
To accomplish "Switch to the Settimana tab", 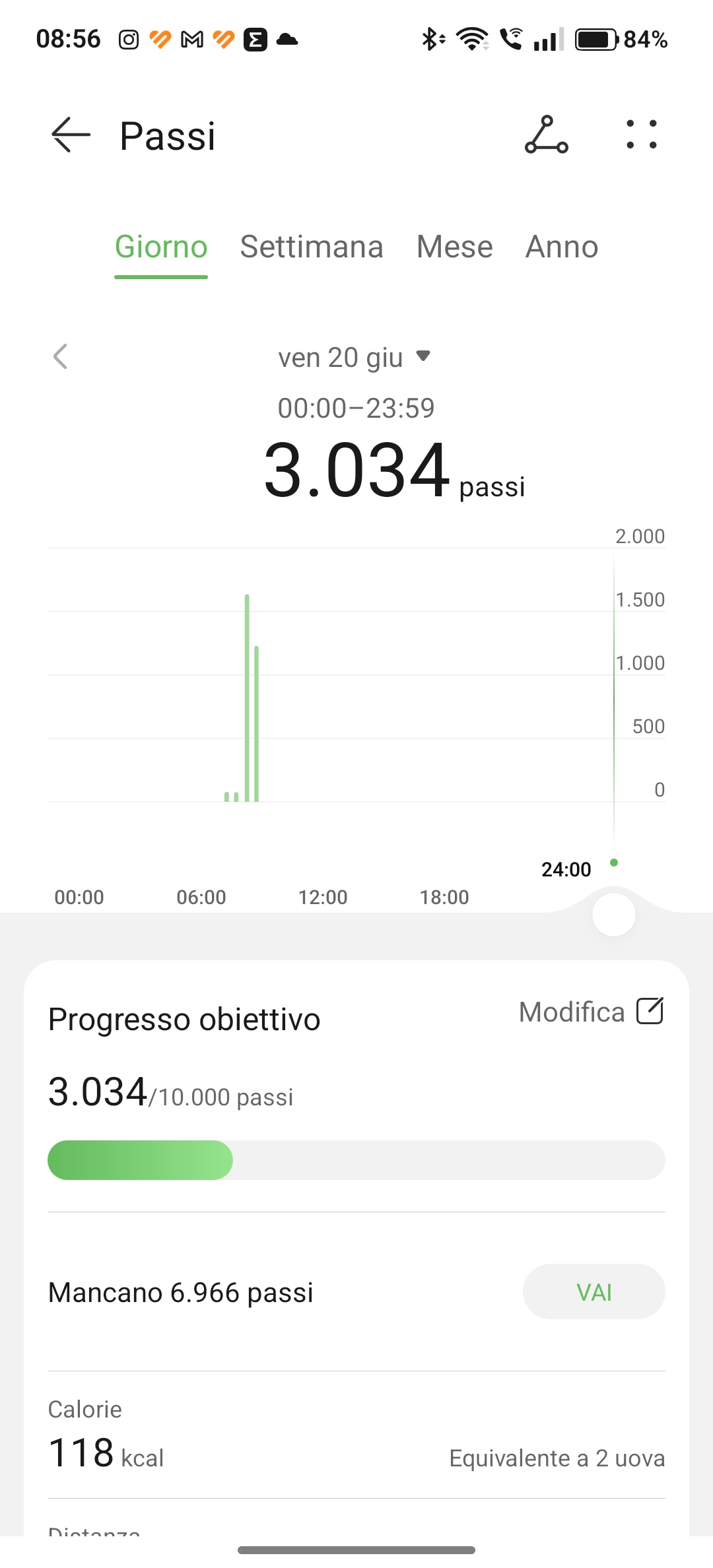I will click(x=312, y=247).
